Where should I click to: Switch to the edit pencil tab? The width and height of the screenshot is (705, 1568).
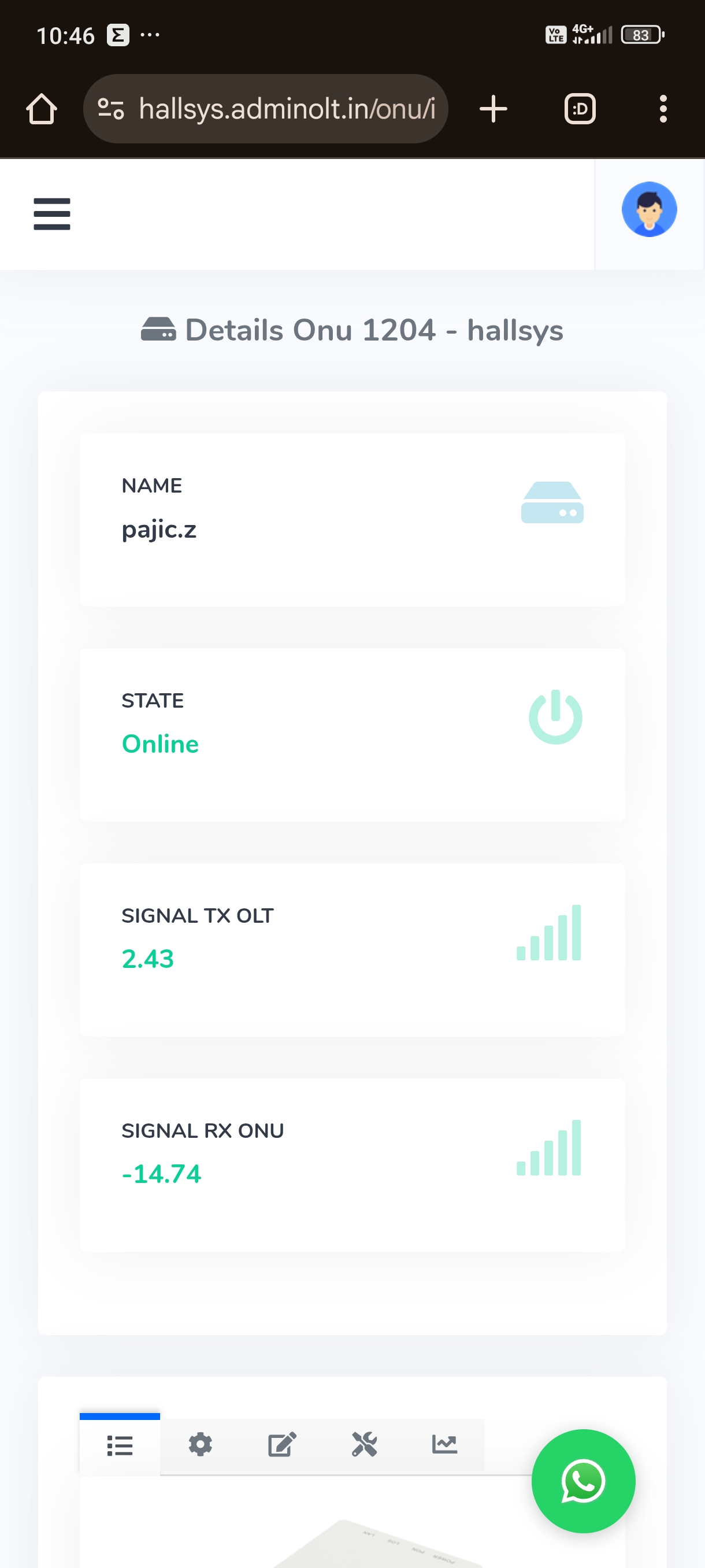coord(281,1444)
